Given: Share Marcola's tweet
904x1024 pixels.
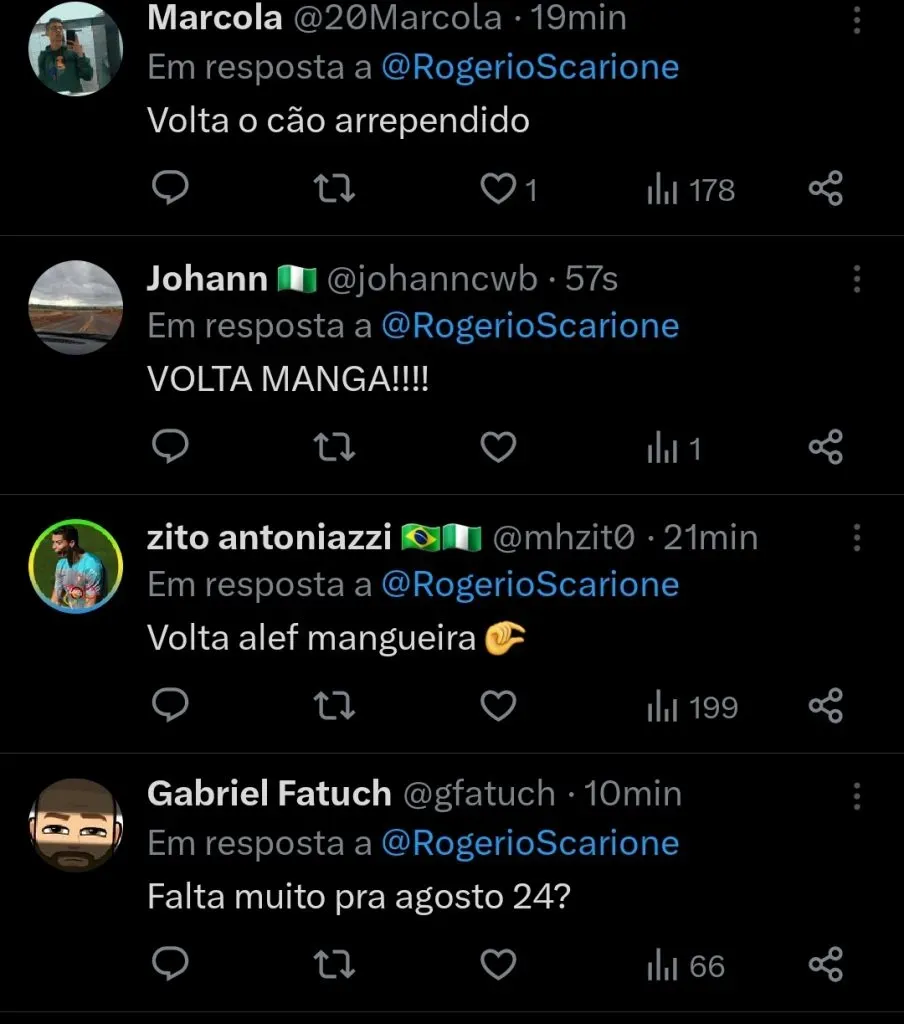Looking at the screenshot, I should pyautogui.click(x=825, y=189).
